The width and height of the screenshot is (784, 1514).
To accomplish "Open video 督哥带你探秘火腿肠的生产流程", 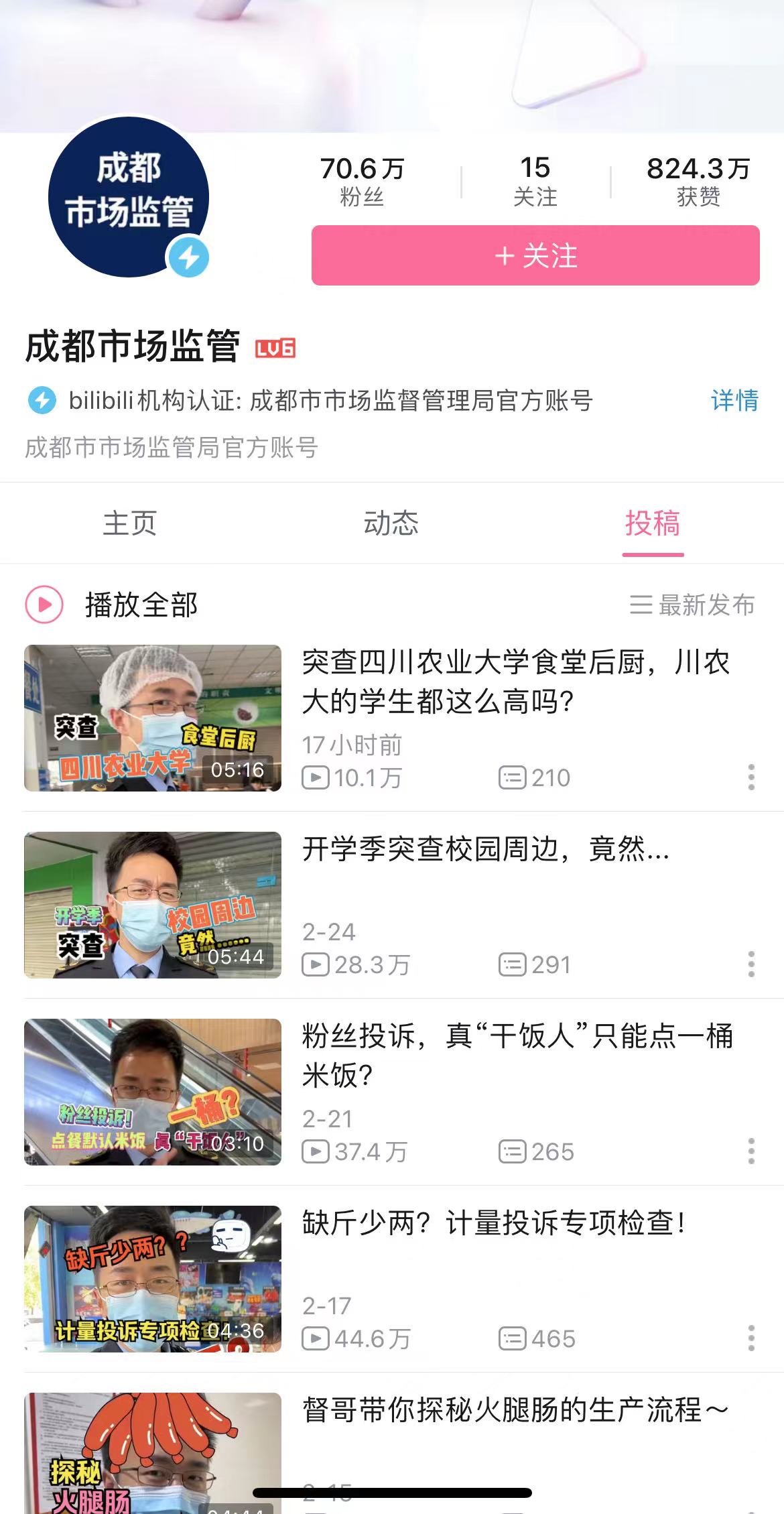I will click(515, 1410).
